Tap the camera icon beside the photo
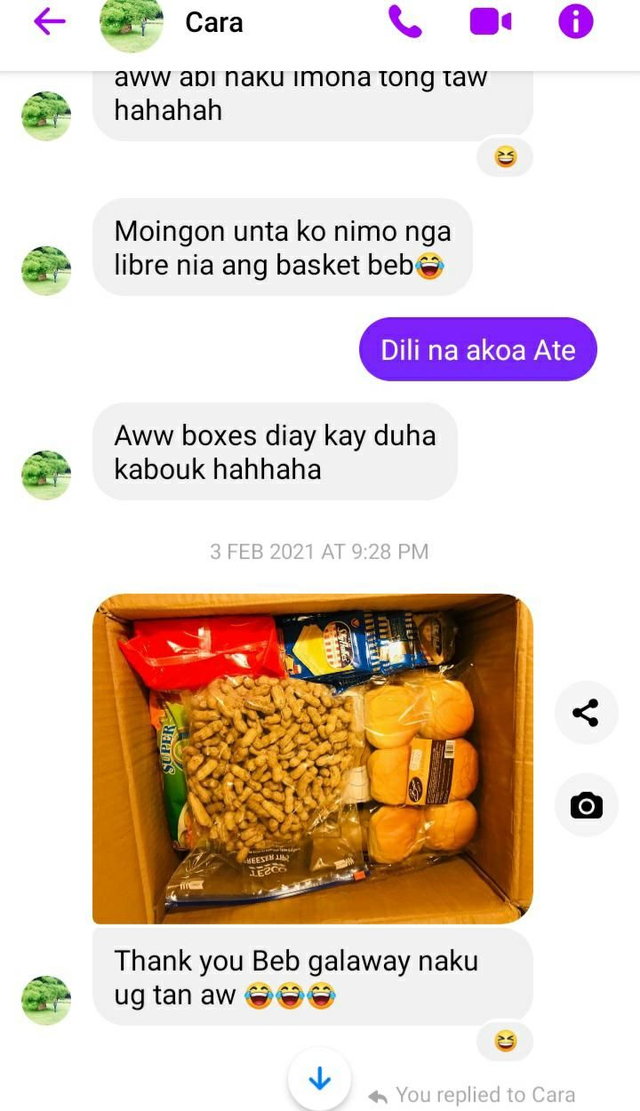The width and height of the screenshot is (640, 1111). coord(586,805)
